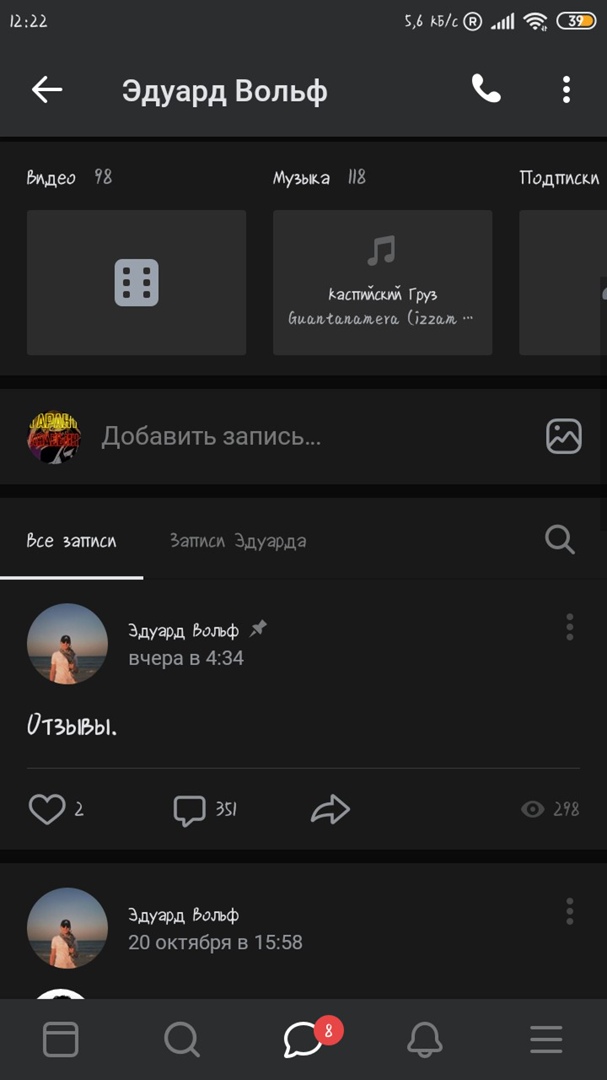Go back using the top arrow
The height and width of the screenshot is (1080, 607).
click(47, 90)
